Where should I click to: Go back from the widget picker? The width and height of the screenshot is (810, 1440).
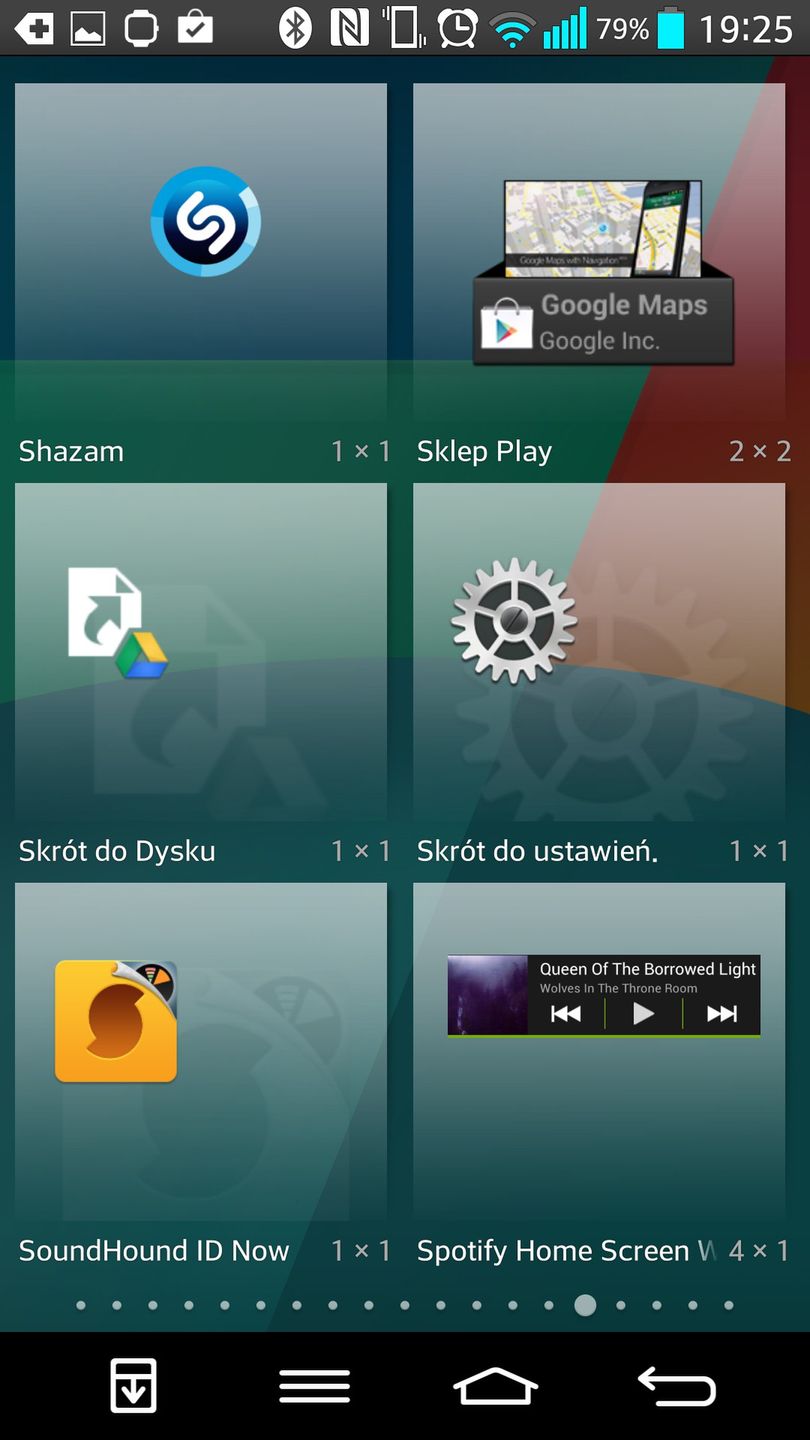click(x=677, y=1386)
